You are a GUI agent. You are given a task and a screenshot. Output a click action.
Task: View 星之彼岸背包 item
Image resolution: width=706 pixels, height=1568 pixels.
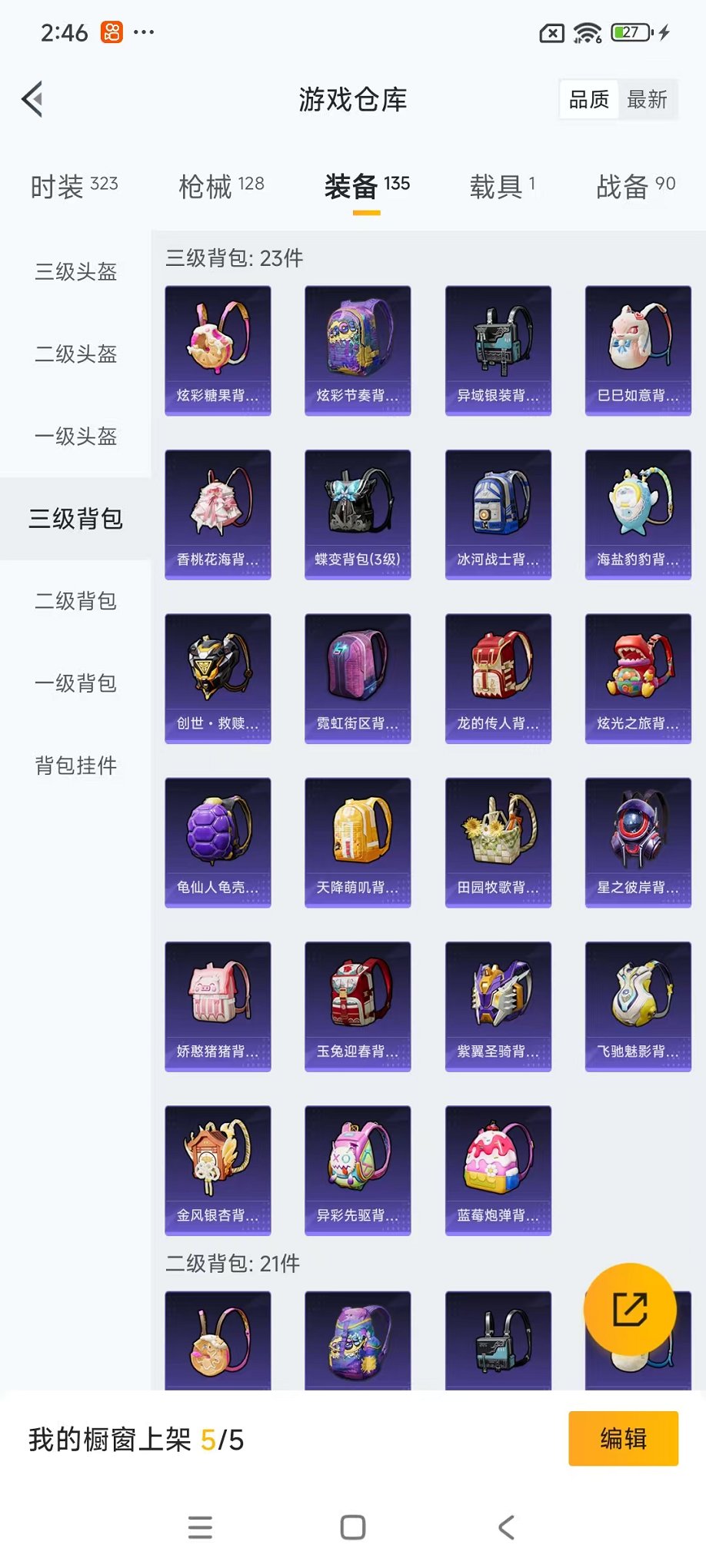pos(638,842)
